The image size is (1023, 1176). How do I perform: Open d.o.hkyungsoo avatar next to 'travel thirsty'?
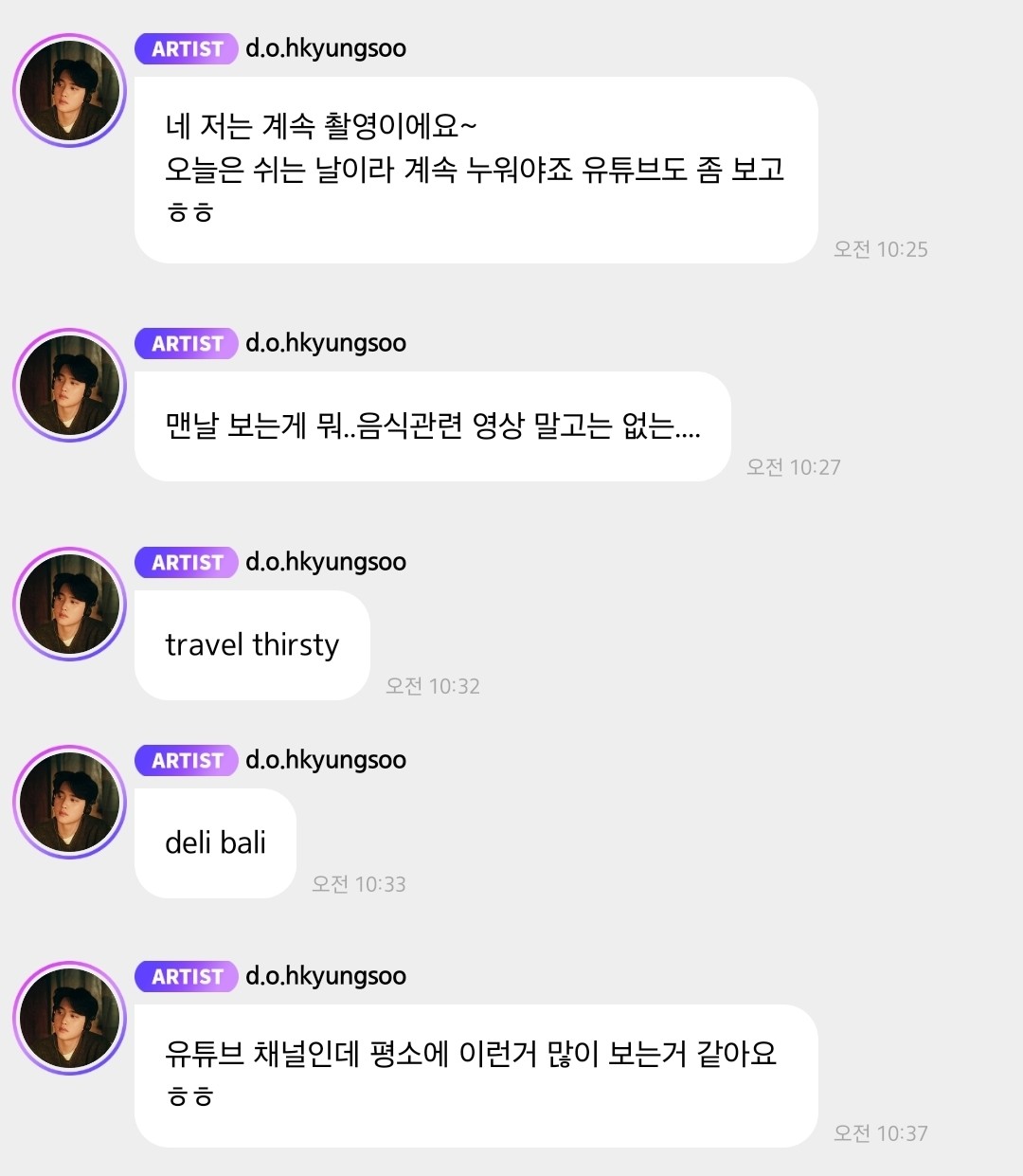pyautogui.click(x=69, y=604)
